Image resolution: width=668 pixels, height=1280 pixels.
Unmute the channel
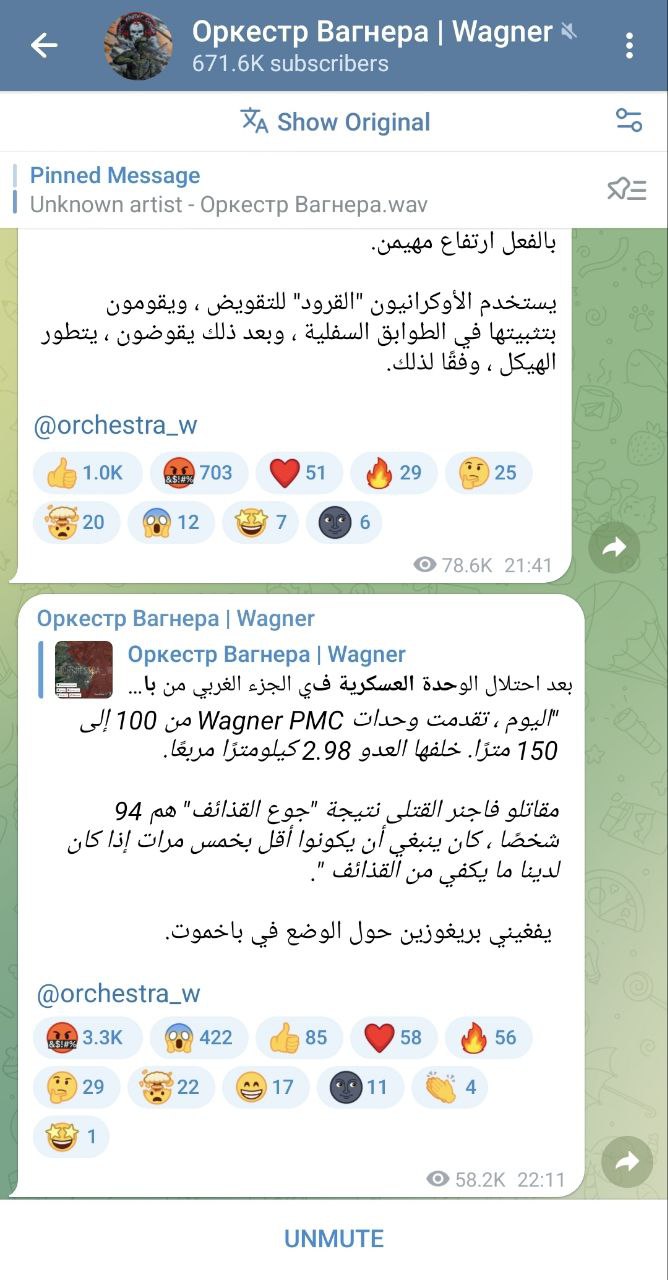334,1238
